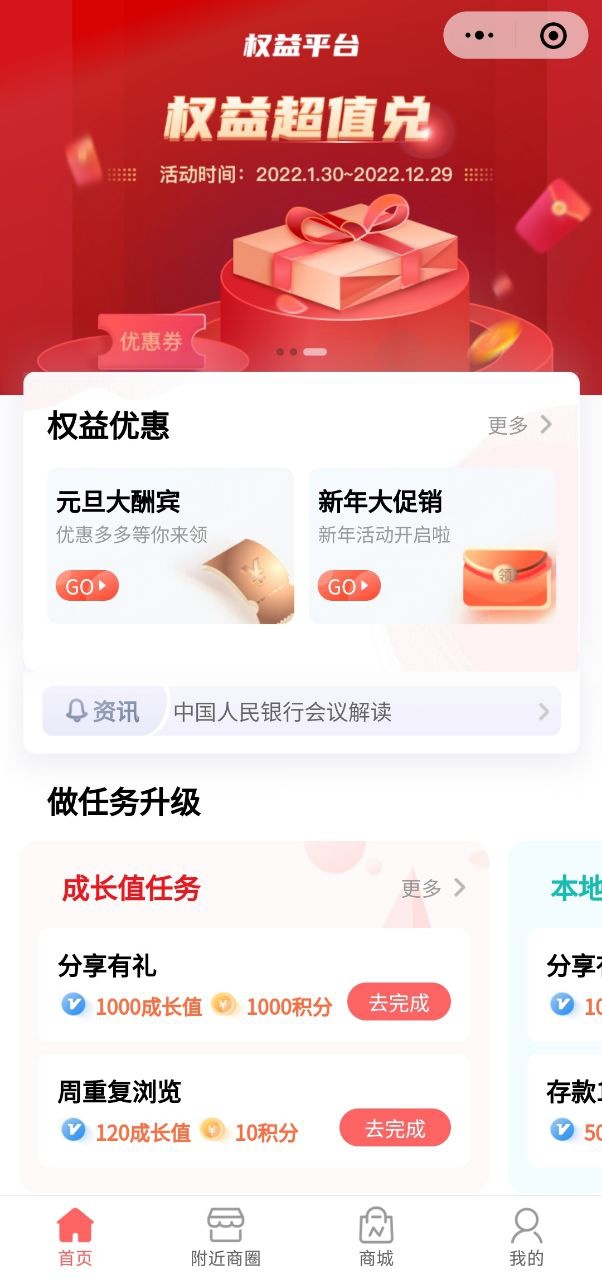Image resolution: width=602 pixels, height=1279 pixels.
Task: Open the 商城 tab
Action: tap(376, 1237)
